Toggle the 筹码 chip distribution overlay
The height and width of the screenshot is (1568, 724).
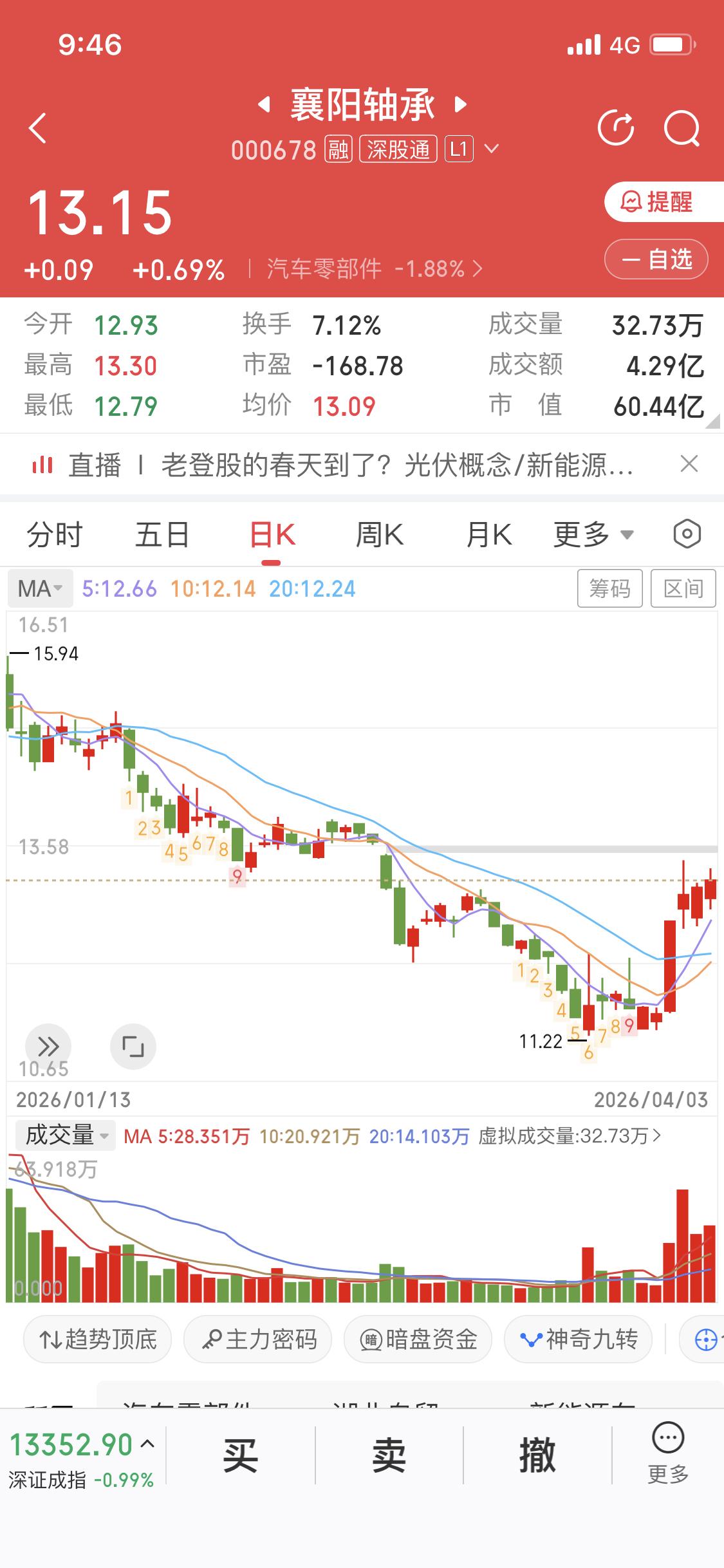609,588
